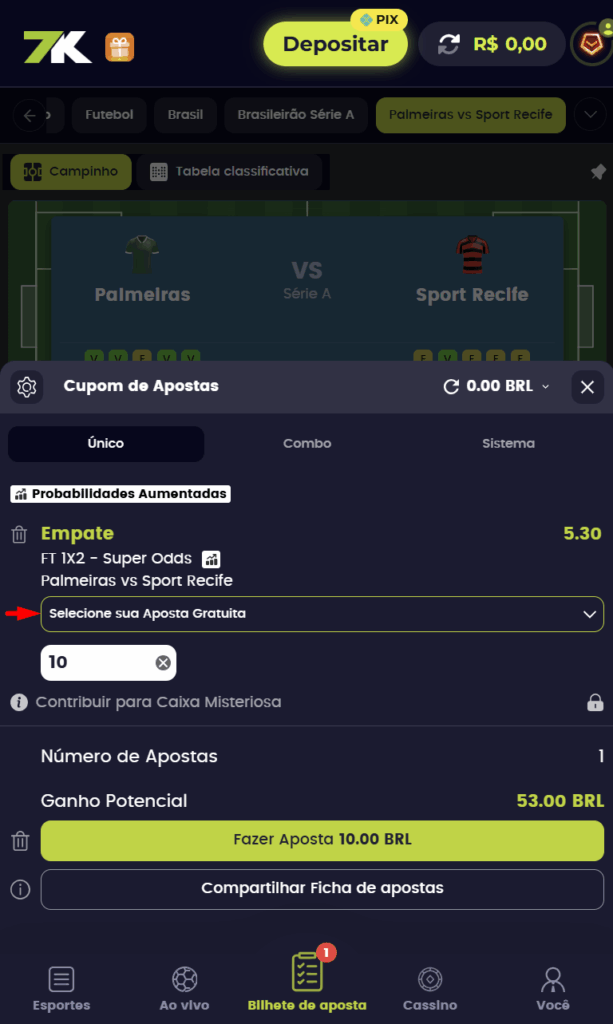The width and height of the screenshot is (613, 1024).
Task: Open bet slip settings gear
Action: click(27, 387)
